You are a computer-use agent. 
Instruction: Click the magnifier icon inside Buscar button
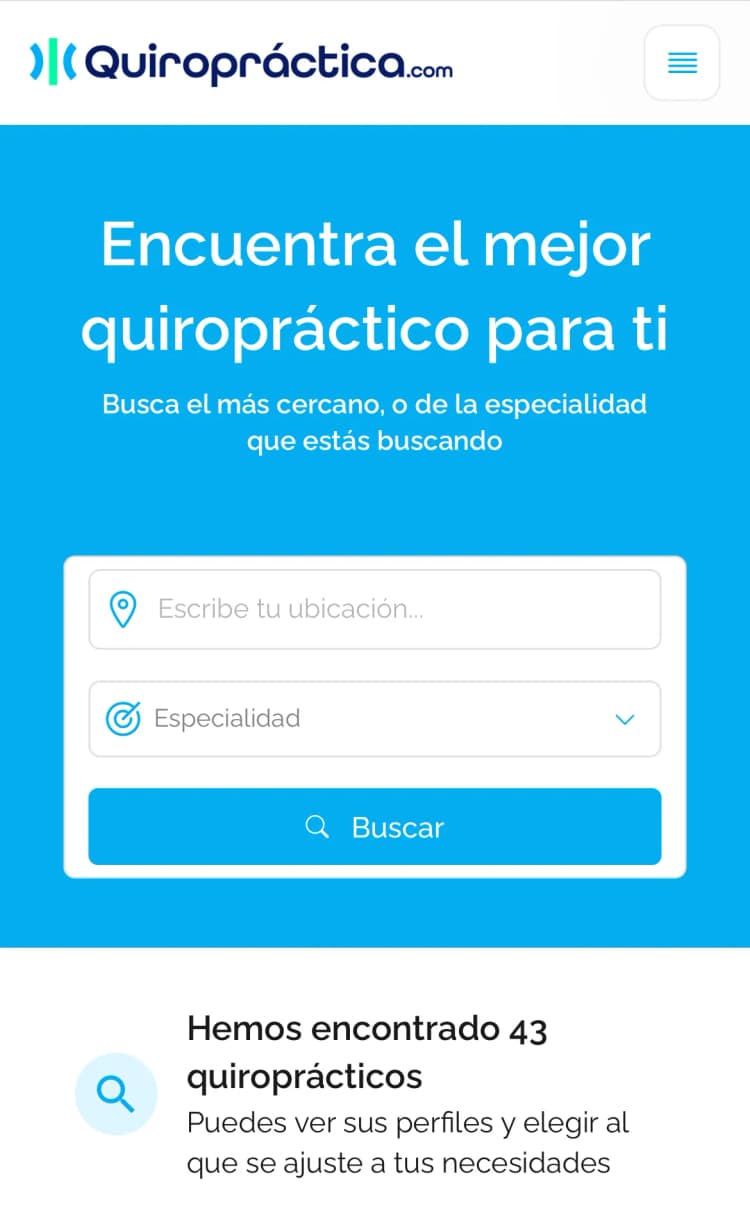click(x=317, y=827)
